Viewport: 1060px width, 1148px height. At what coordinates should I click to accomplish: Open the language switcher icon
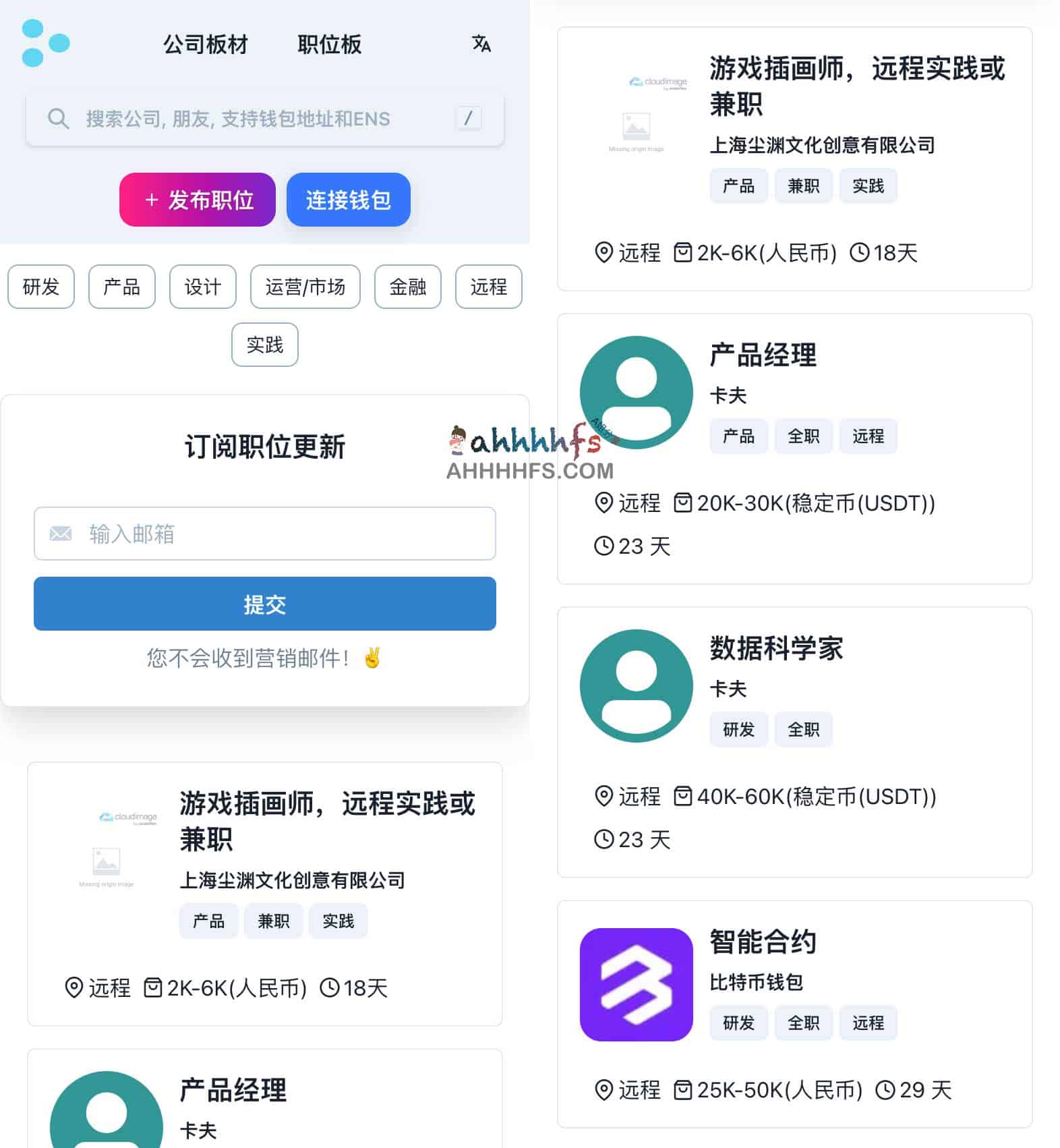point(480,45)
